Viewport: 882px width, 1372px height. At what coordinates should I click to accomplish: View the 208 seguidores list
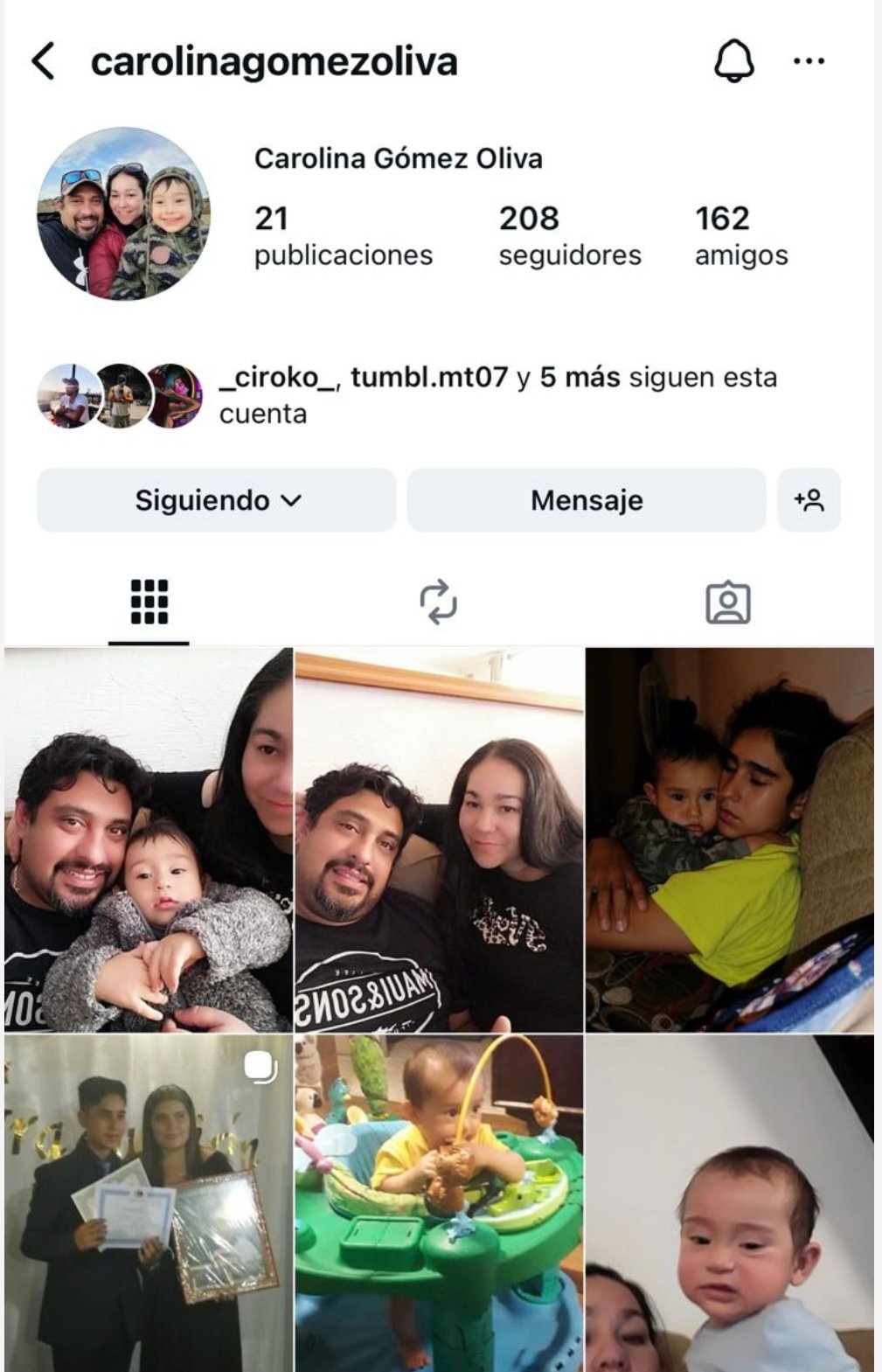pyautogui.click(x=569, y=236)
